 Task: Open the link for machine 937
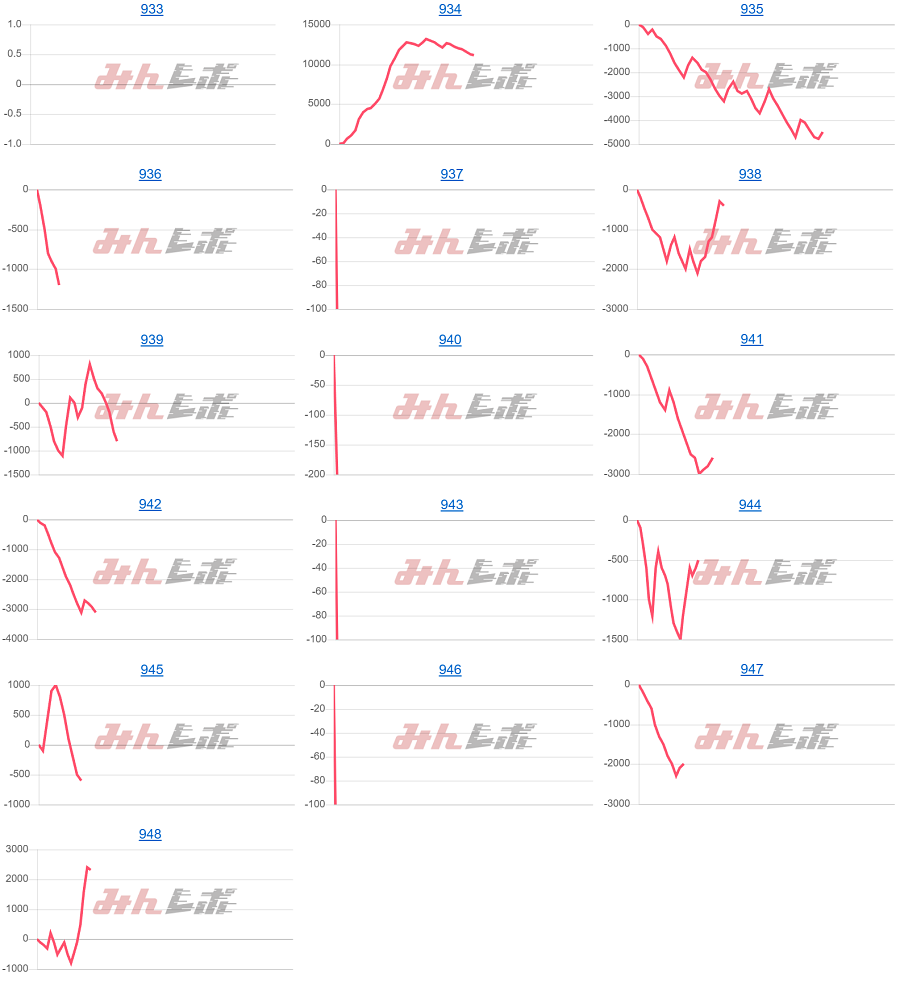pyautogui.click(x=452, y=174)
